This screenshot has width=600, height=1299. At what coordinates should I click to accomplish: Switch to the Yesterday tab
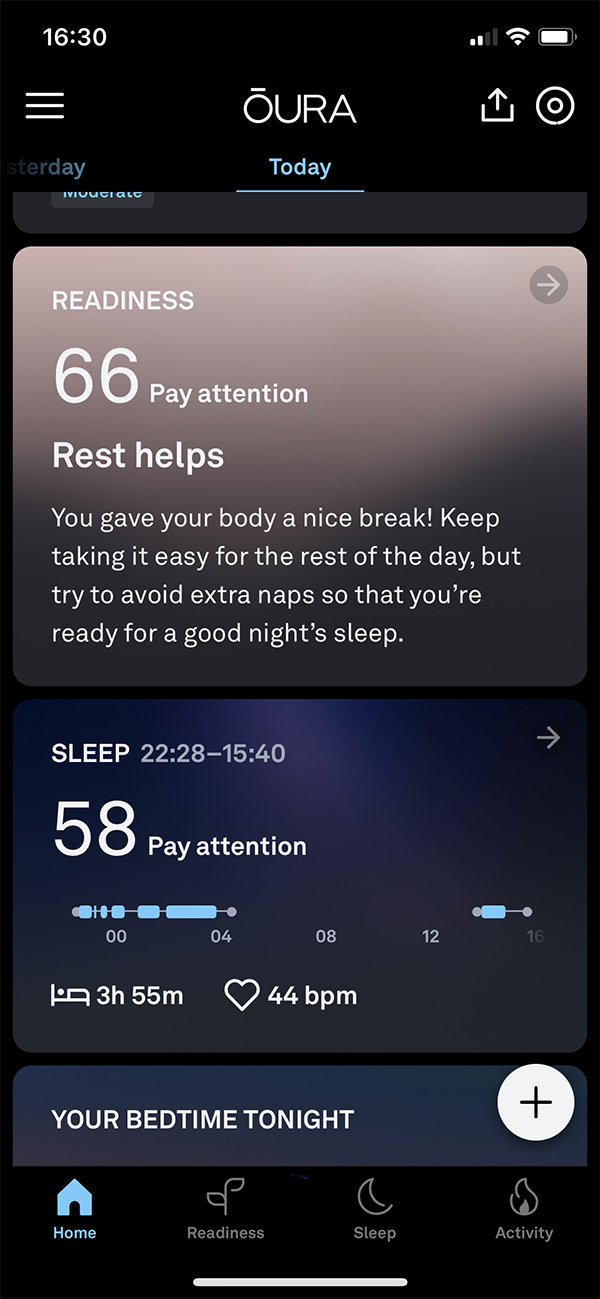45,168
